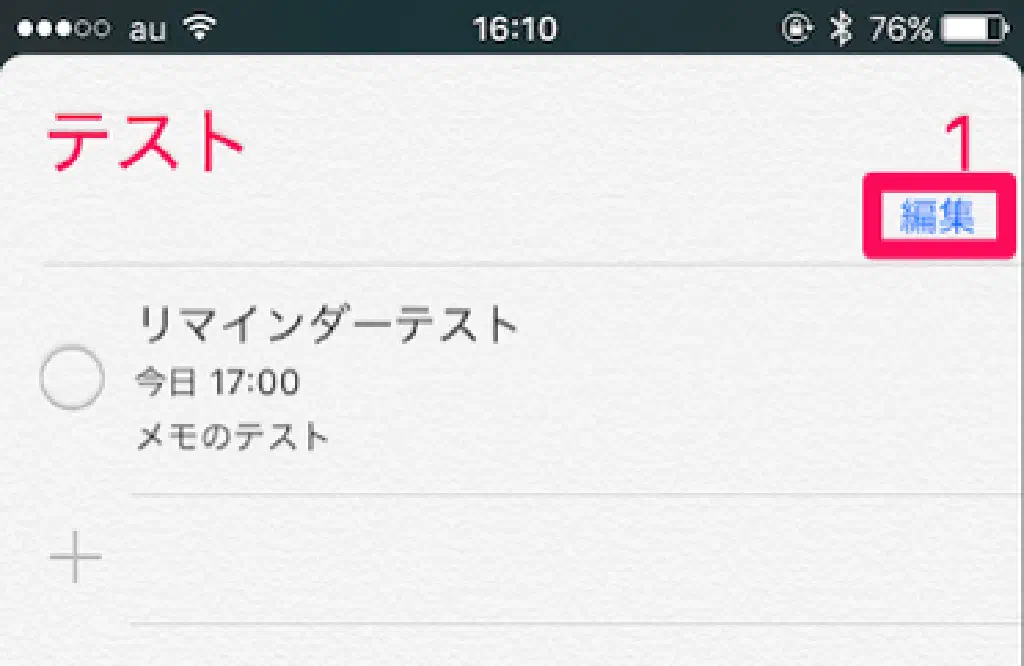Mark リマインダーテスト as completed
1024x666 pixels.
[x=71, y=379]
